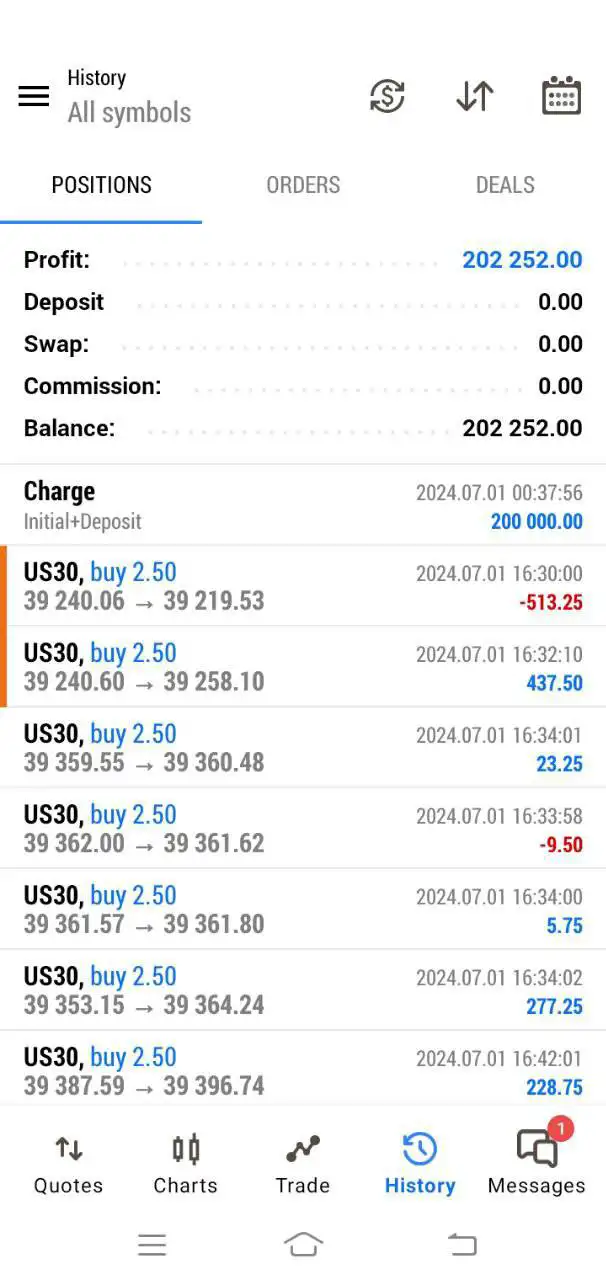
Task: Switch to the Trade tab
Action: click(302, 1164)
